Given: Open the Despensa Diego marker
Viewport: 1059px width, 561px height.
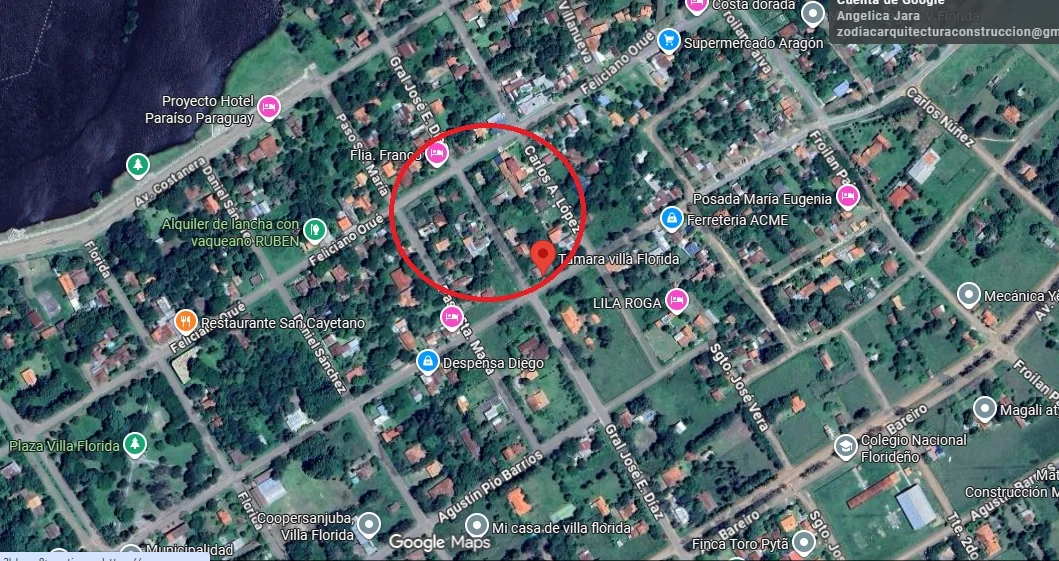Looking at the screenshot, I should [x=427, y=361].
